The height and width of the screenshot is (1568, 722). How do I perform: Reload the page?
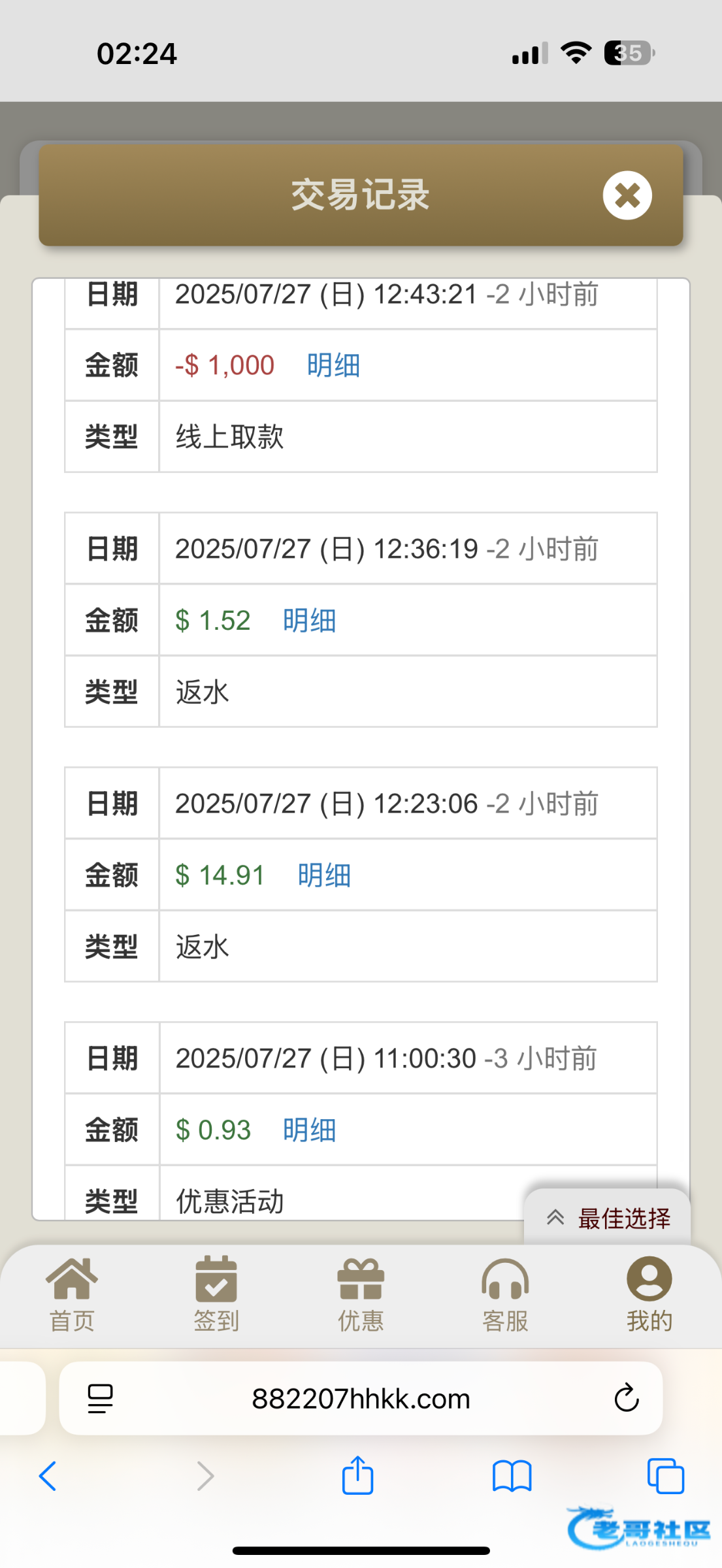coord(626,1398)
